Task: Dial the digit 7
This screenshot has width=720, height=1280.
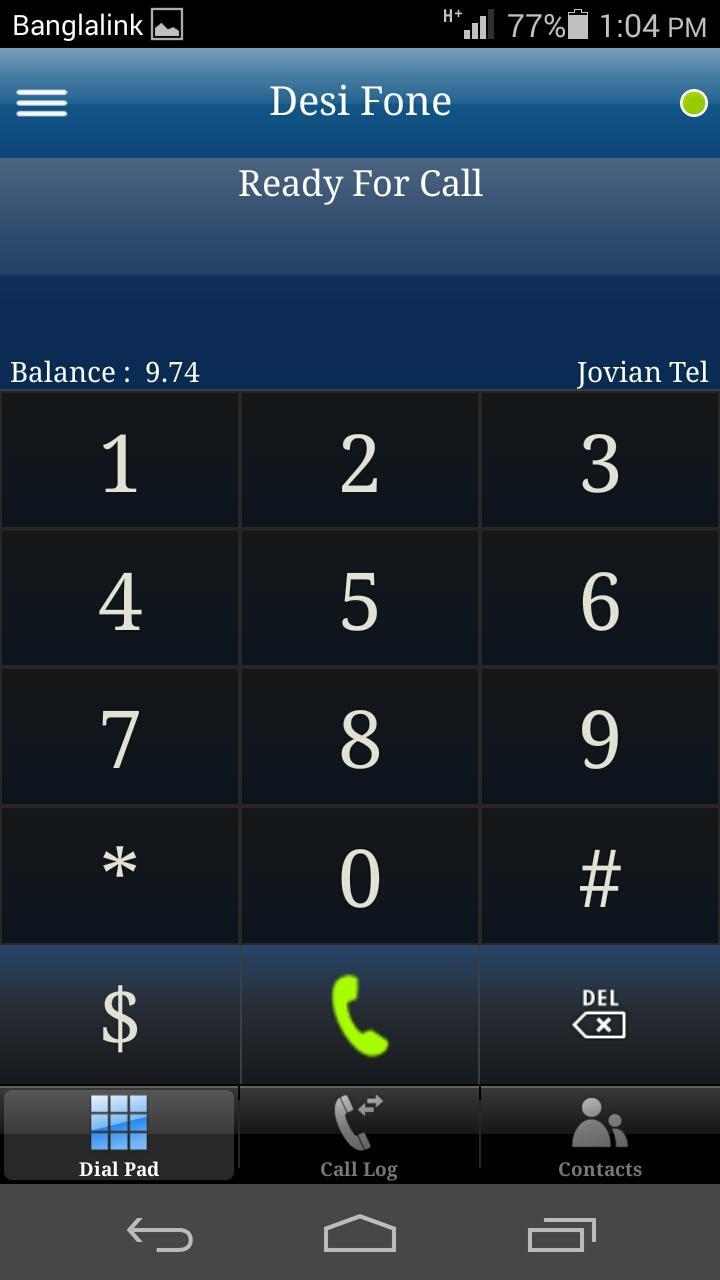Action: point(120,738)
